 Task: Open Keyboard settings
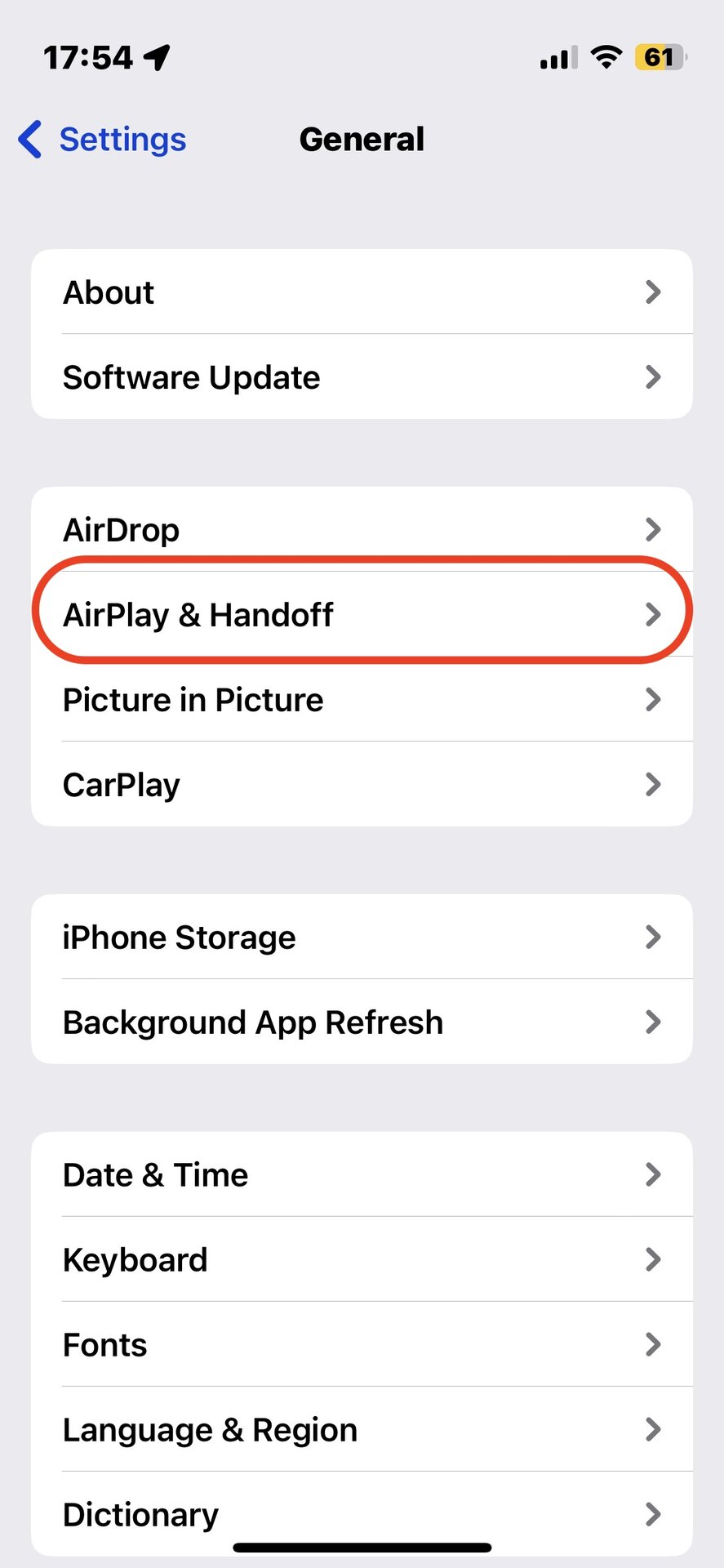[x=362, y=1259]
